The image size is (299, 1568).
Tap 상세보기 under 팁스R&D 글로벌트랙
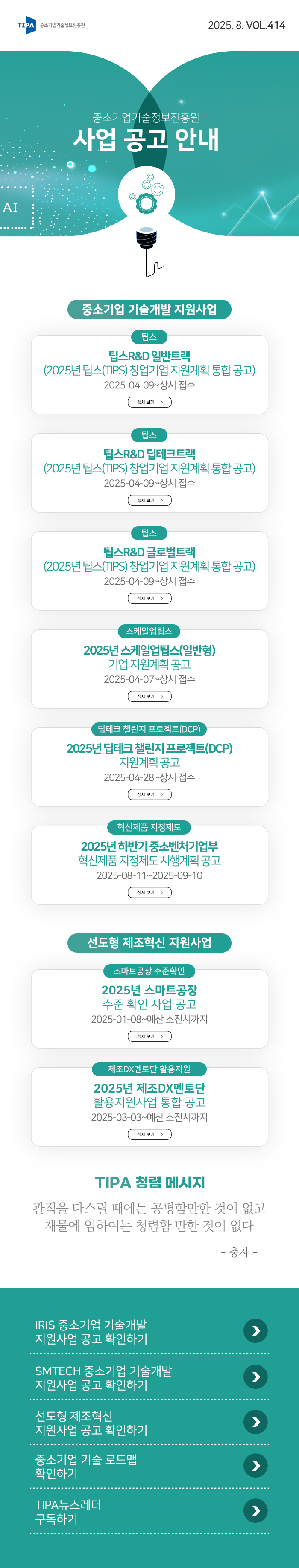[x=149, y=598]
